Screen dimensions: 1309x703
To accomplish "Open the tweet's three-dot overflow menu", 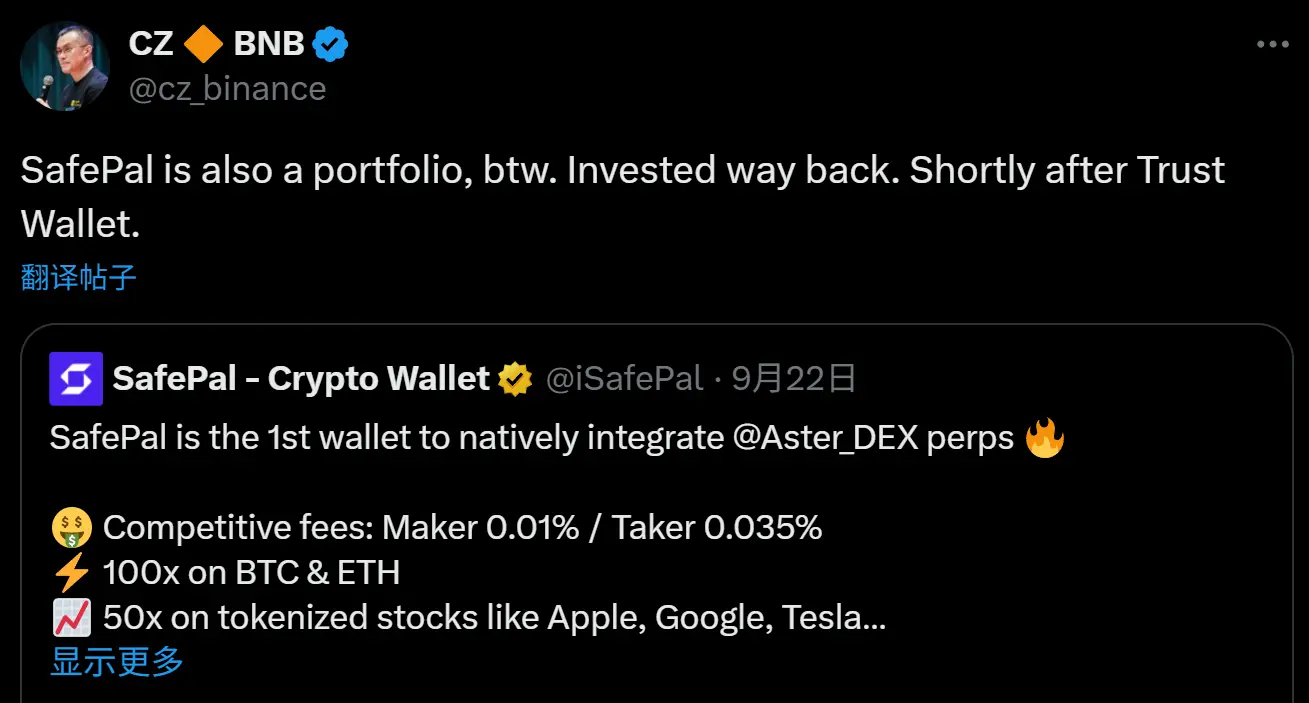I will 1272,45.
